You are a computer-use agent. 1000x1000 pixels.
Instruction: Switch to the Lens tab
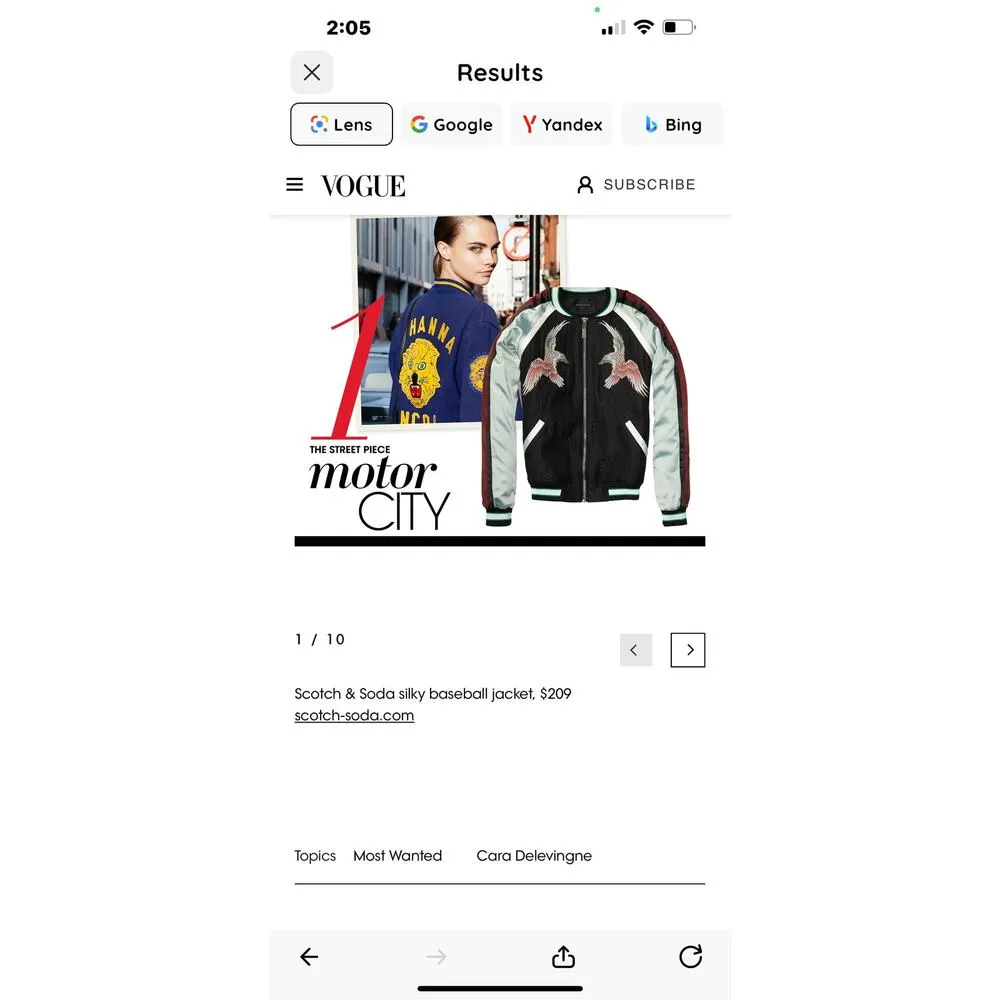click(x=341, y=125)
